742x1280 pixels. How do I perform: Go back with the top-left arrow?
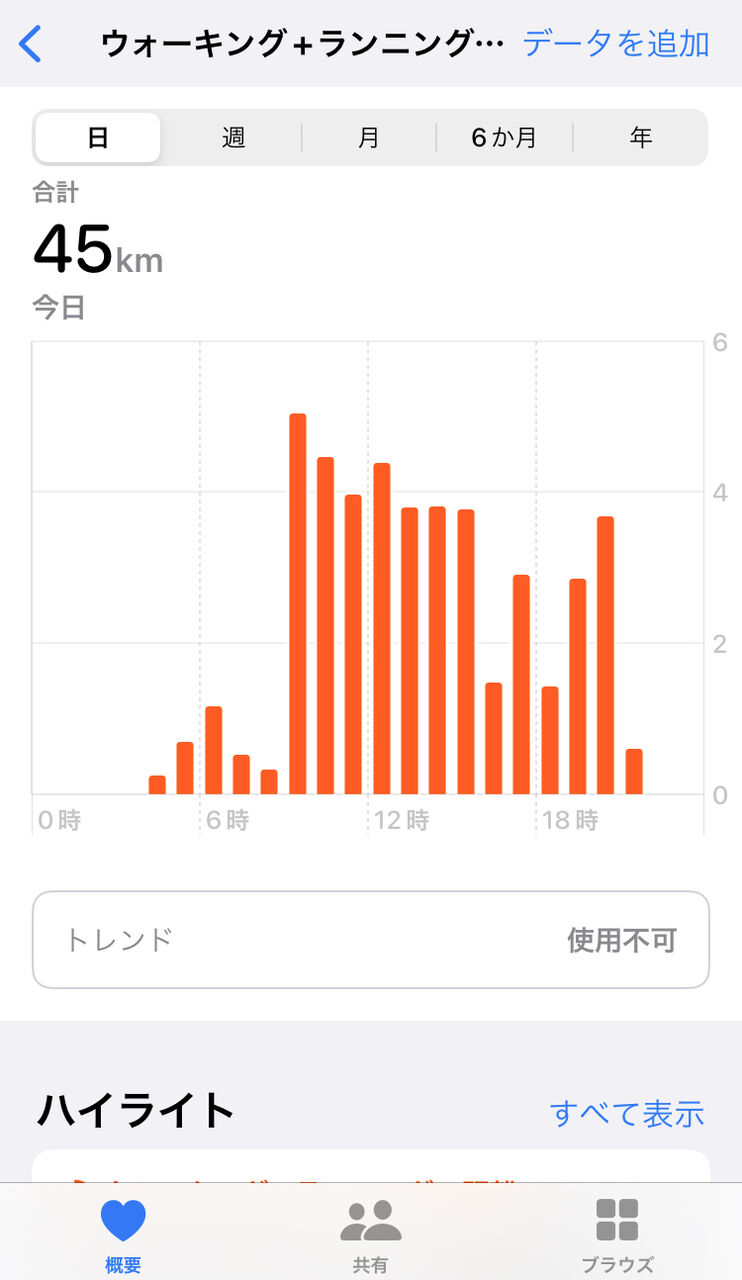[x=31, y=45]
